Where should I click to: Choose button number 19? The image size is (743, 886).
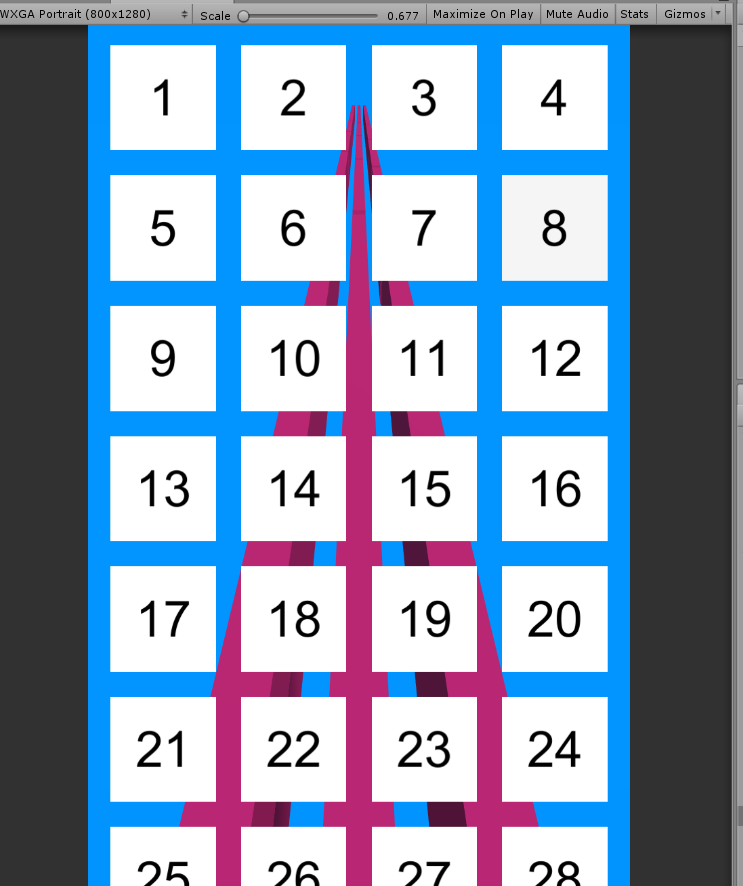click(x=424, y=619)
